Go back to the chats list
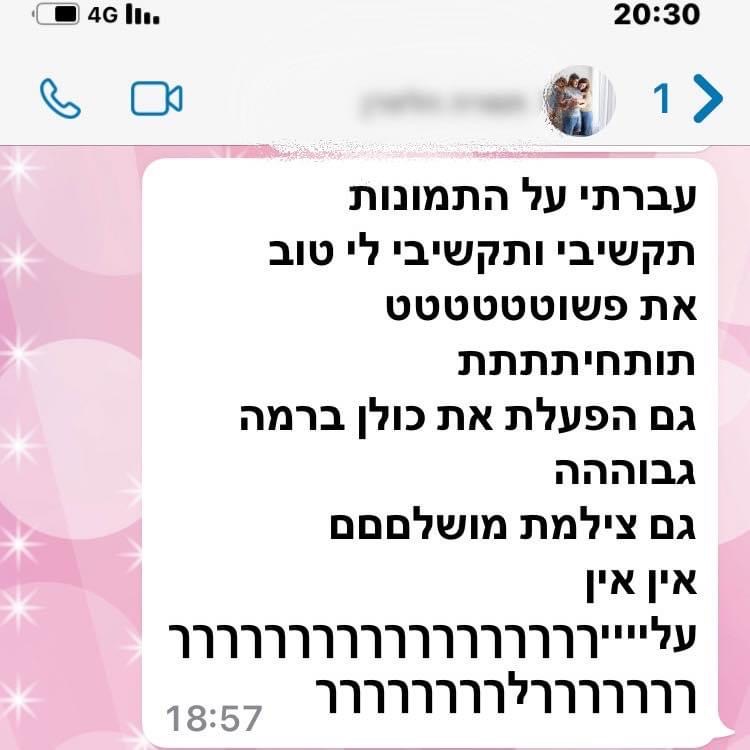Screen dimensions: 750x750 click(706, 98)
